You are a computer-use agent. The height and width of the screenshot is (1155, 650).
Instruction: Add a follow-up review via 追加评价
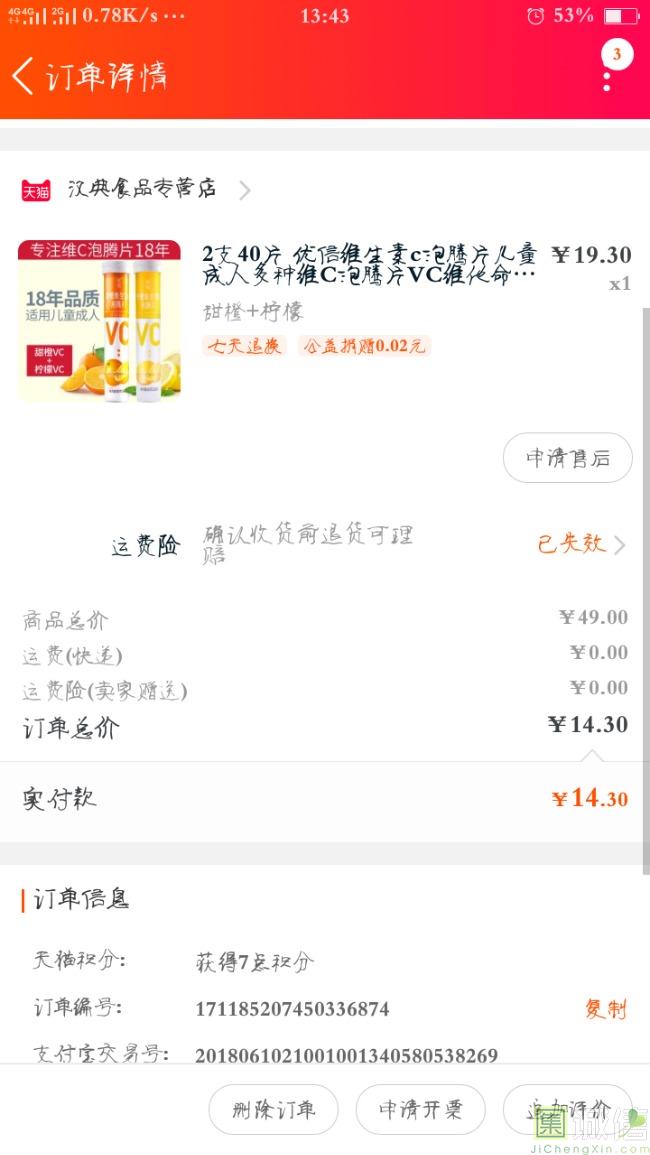(567, 1109)
